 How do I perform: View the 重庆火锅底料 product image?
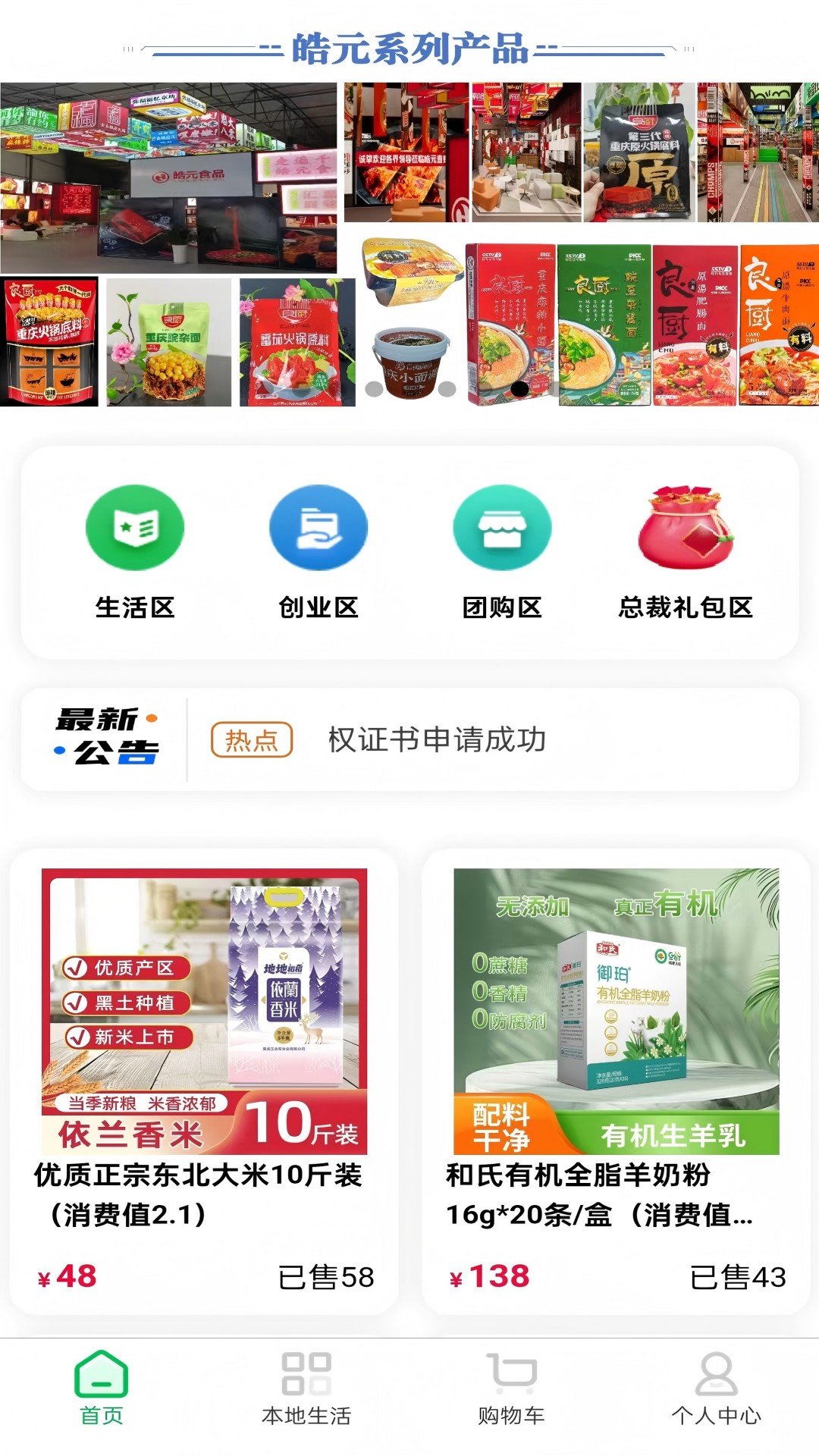coord(49,341)
